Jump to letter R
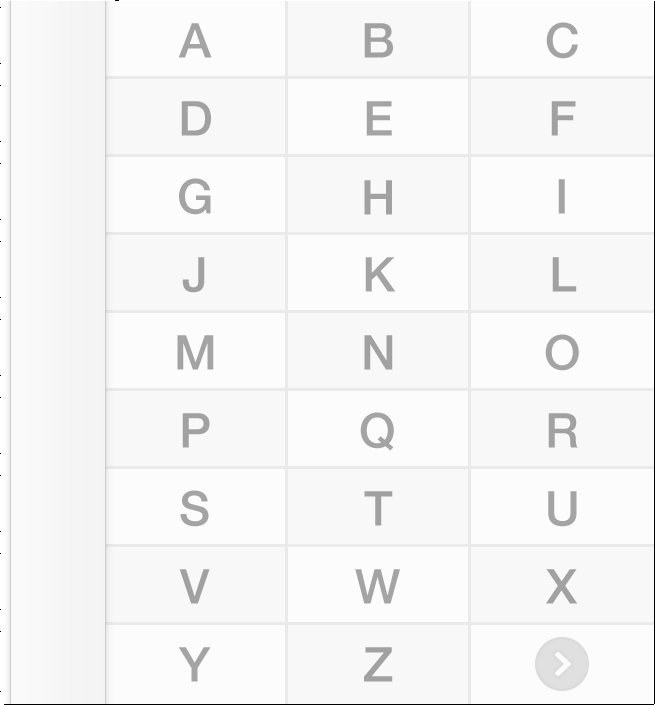 562,431
